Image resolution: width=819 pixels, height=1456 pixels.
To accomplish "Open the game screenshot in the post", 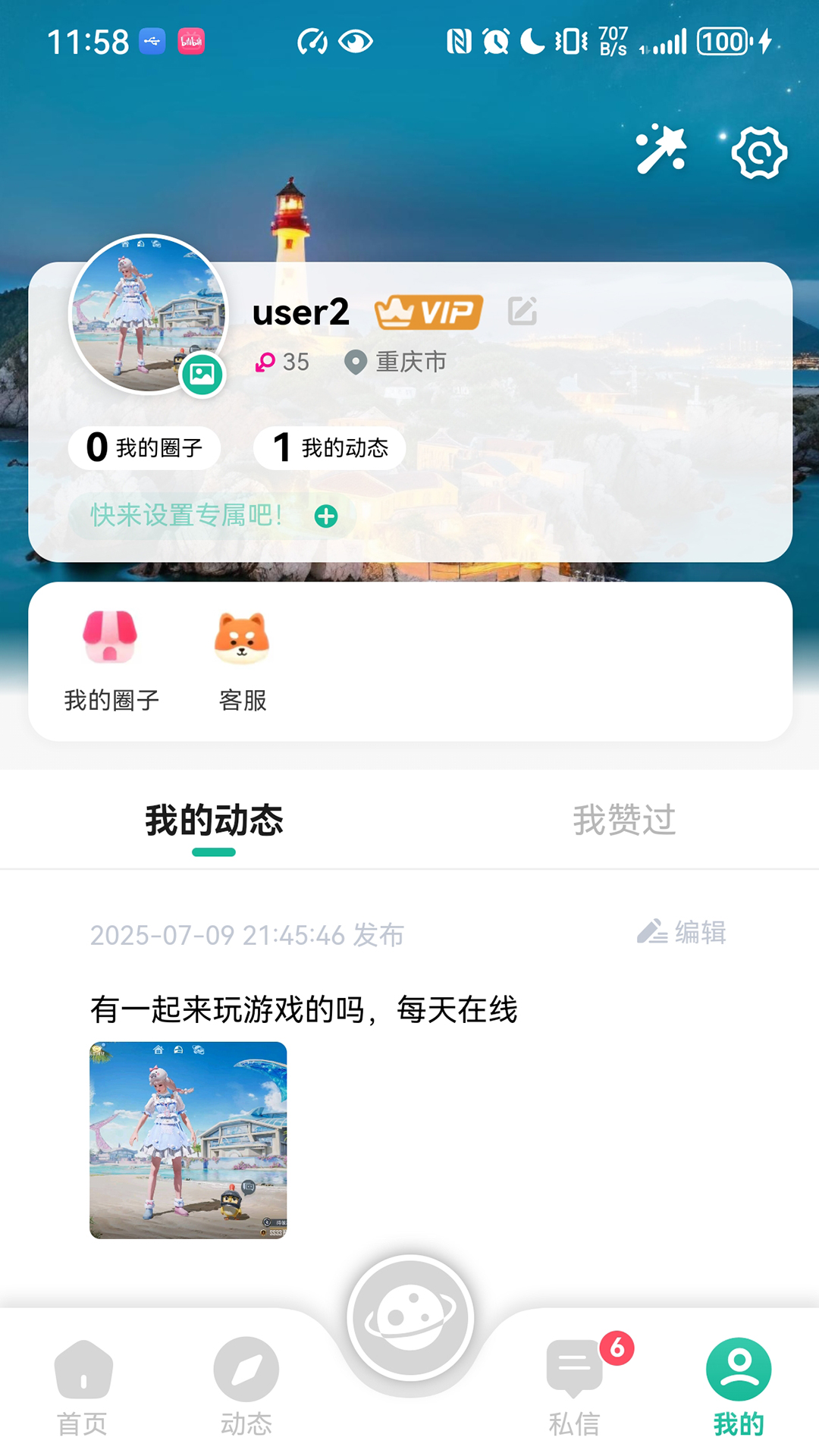I will tap(188, 1141).
